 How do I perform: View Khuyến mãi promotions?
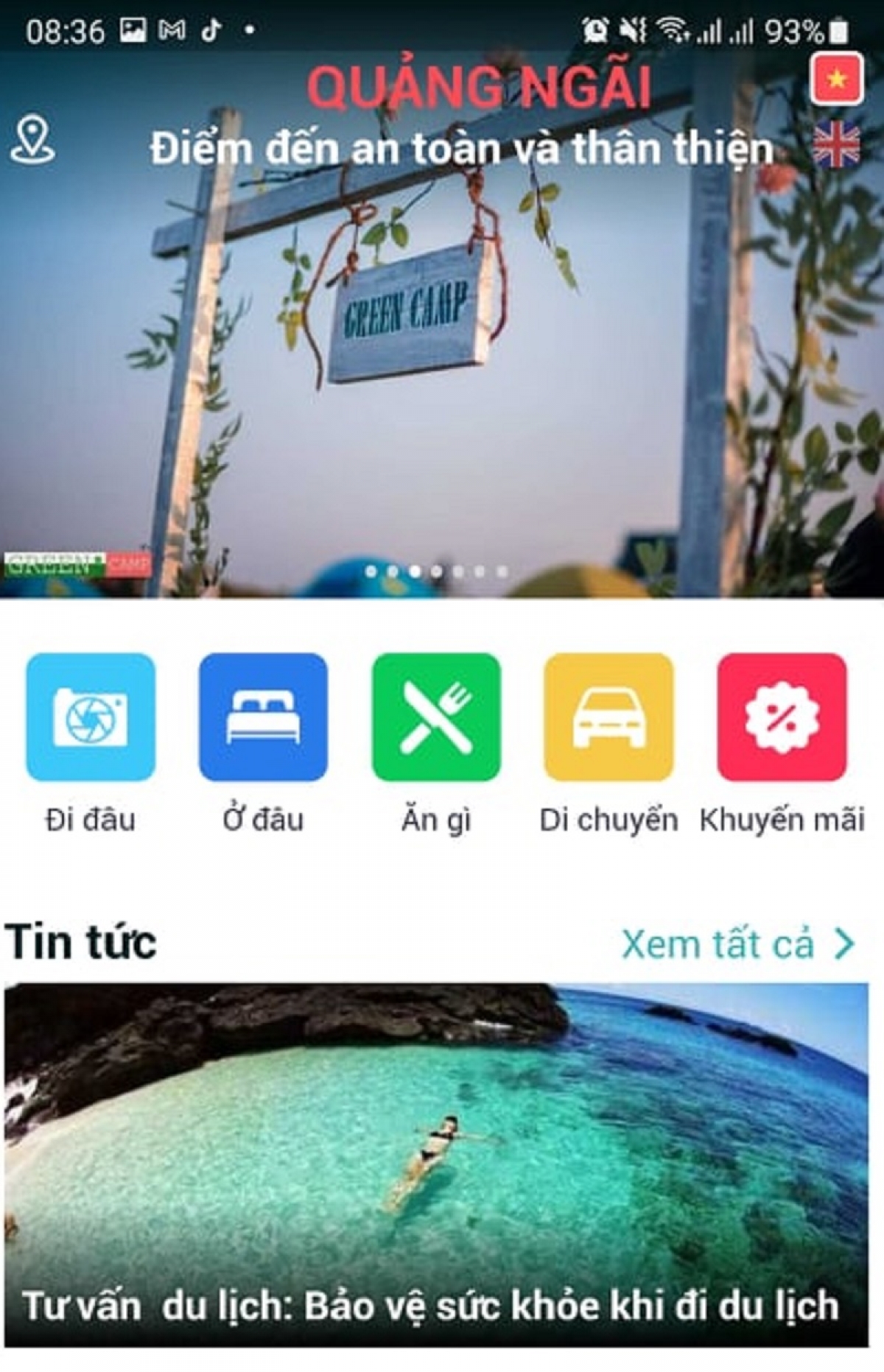(x=782, y=717)
